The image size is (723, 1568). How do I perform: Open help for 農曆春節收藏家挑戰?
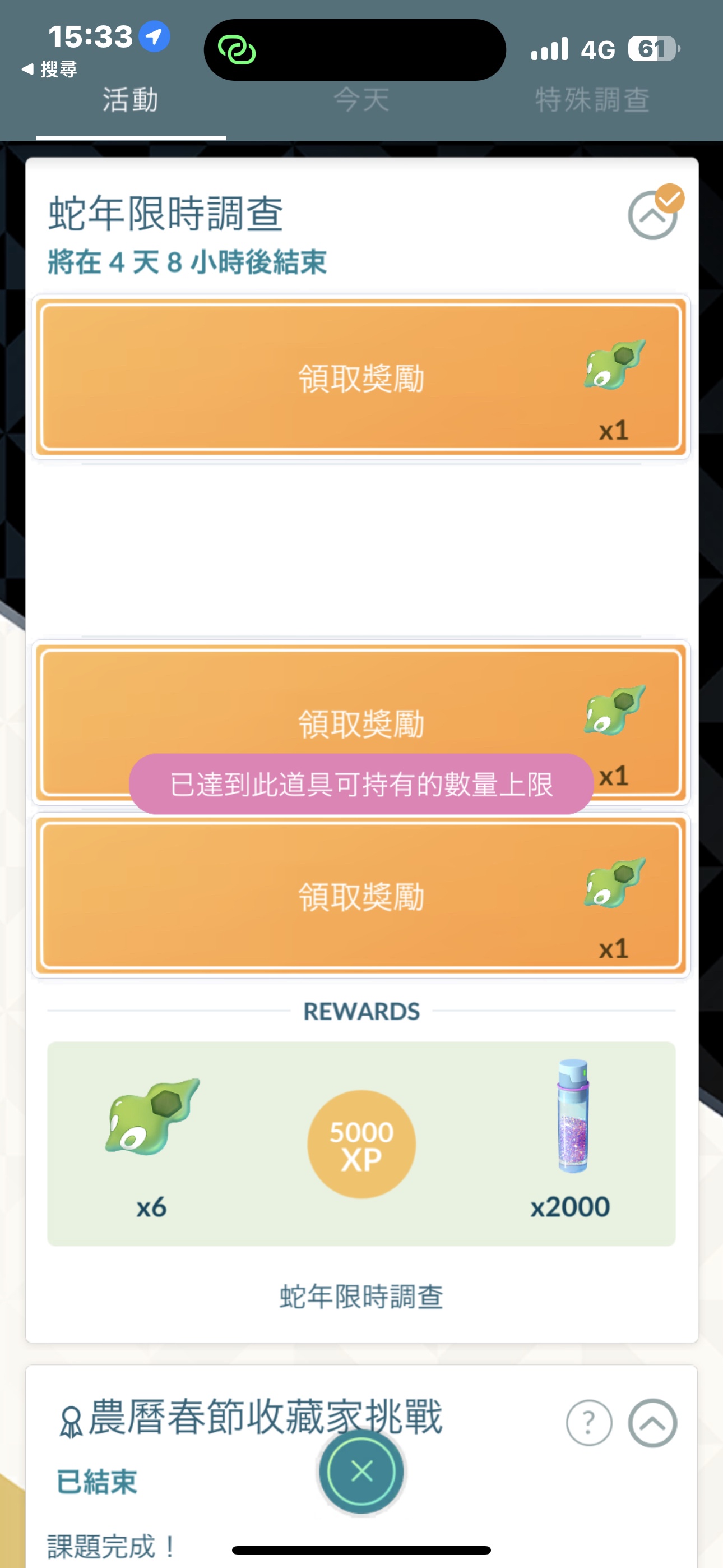(588, 1423)
